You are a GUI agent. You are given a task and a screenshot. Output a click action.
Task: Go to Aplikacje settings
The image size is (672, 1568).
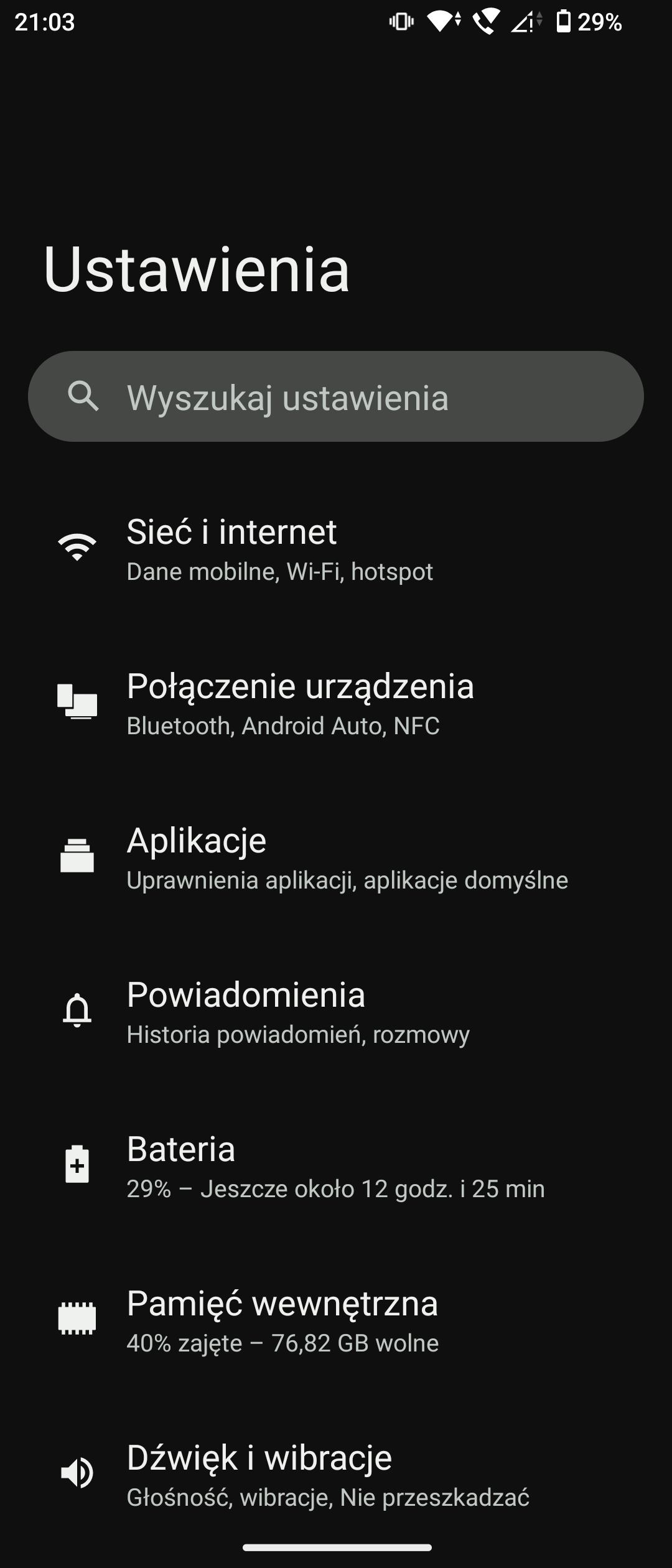(x=336, y=857)
